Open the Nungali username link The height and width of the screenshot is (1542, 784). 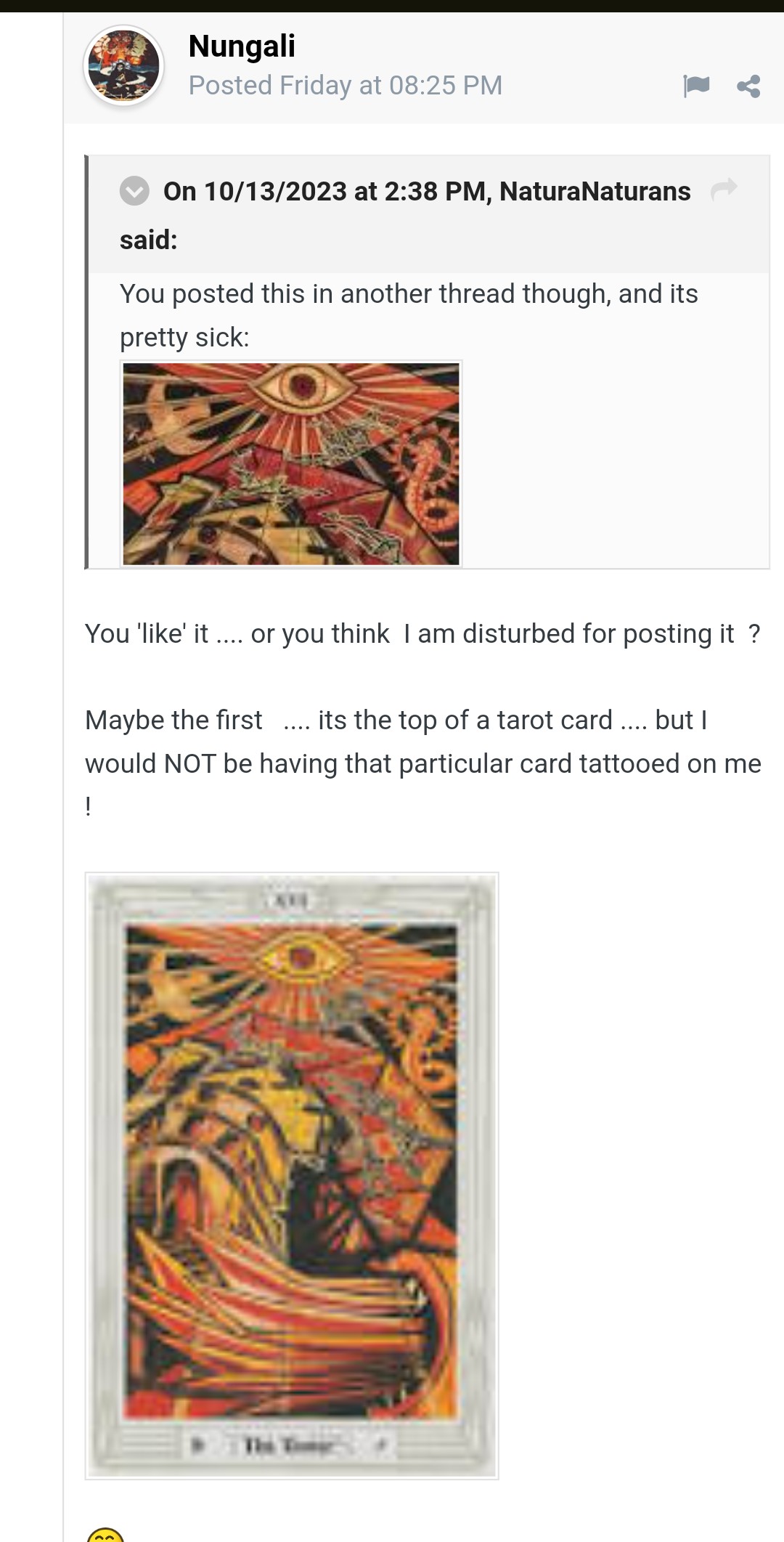click(242, 46)
